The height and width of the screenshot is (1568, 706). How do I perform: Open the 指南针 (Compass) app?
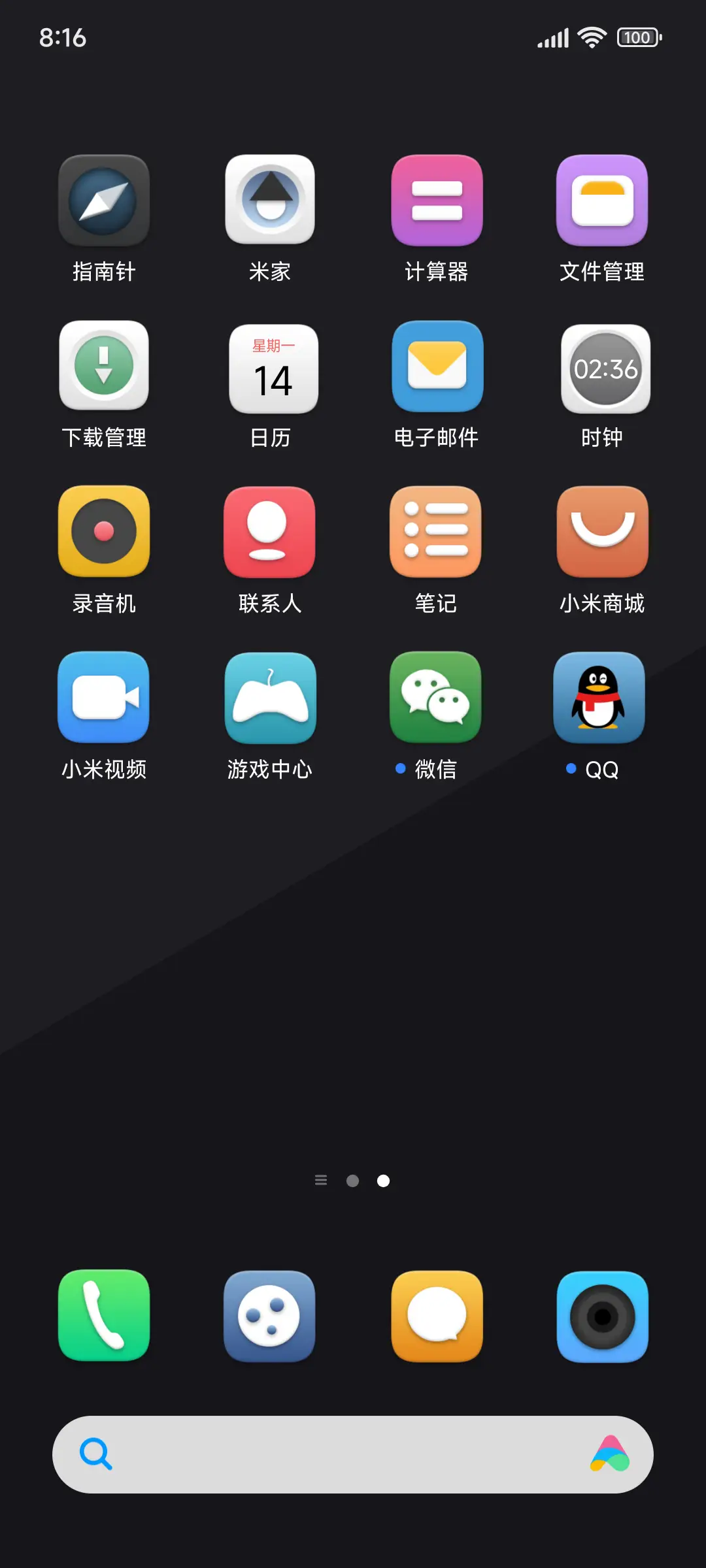point(104,201)
